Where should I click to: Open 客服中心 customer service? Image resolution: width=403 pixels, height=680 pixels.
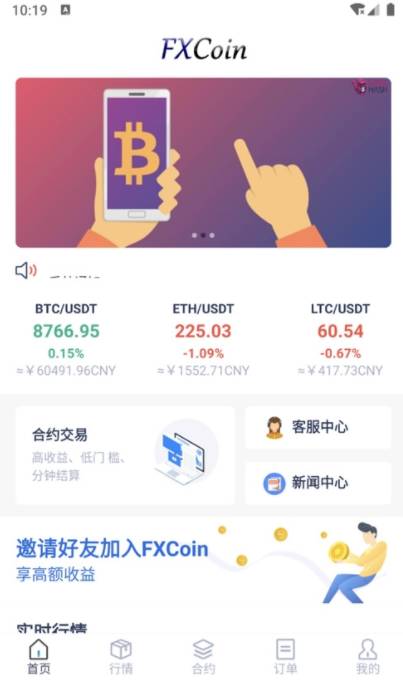[x=318, y=428]
